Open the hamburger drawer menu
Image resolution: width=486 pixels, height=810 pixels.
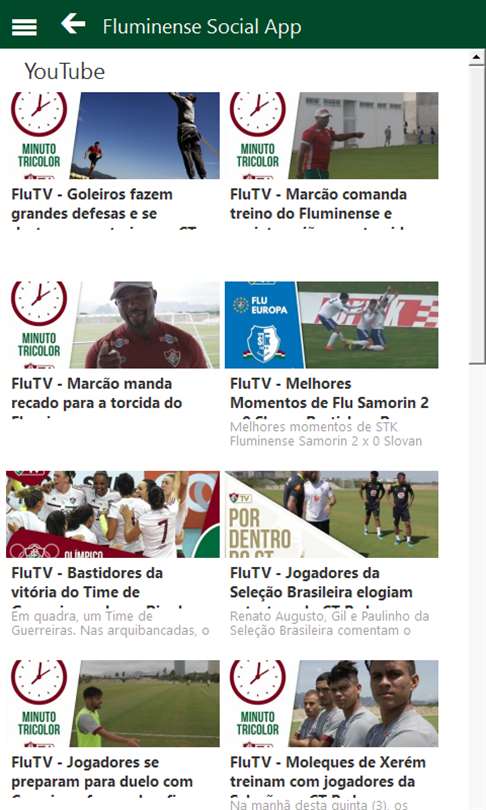(24, 27)
